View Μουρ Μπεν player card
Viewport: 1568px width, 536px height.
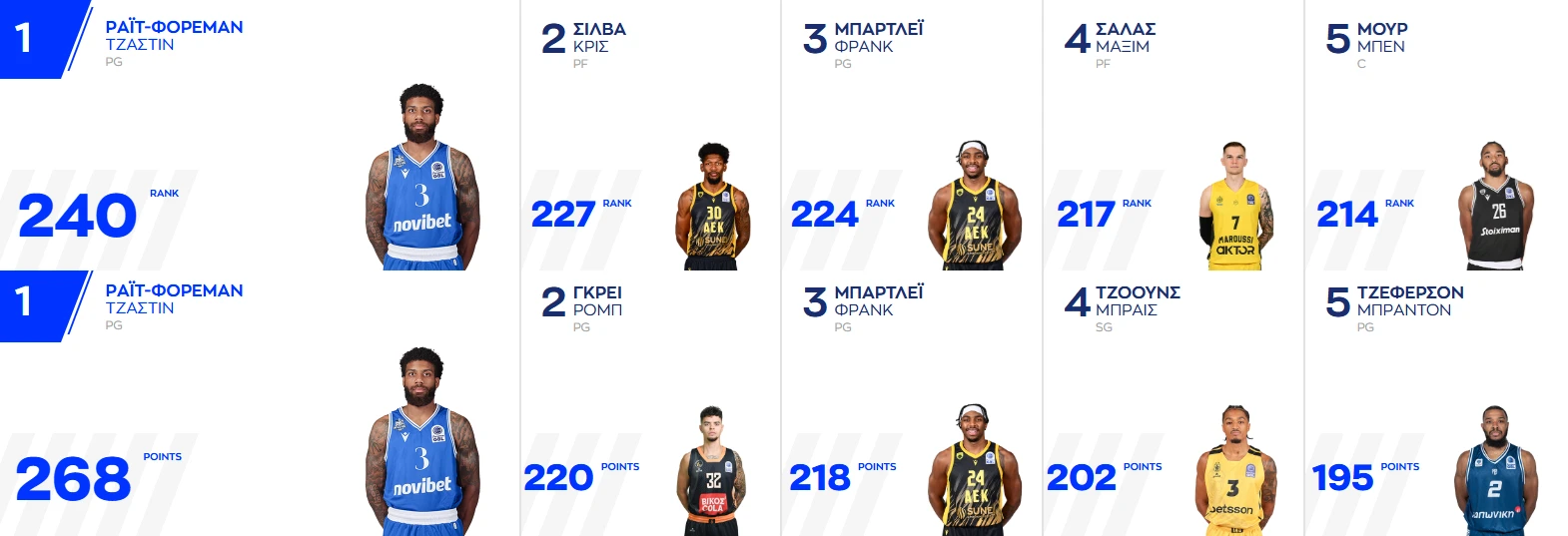1435,135
